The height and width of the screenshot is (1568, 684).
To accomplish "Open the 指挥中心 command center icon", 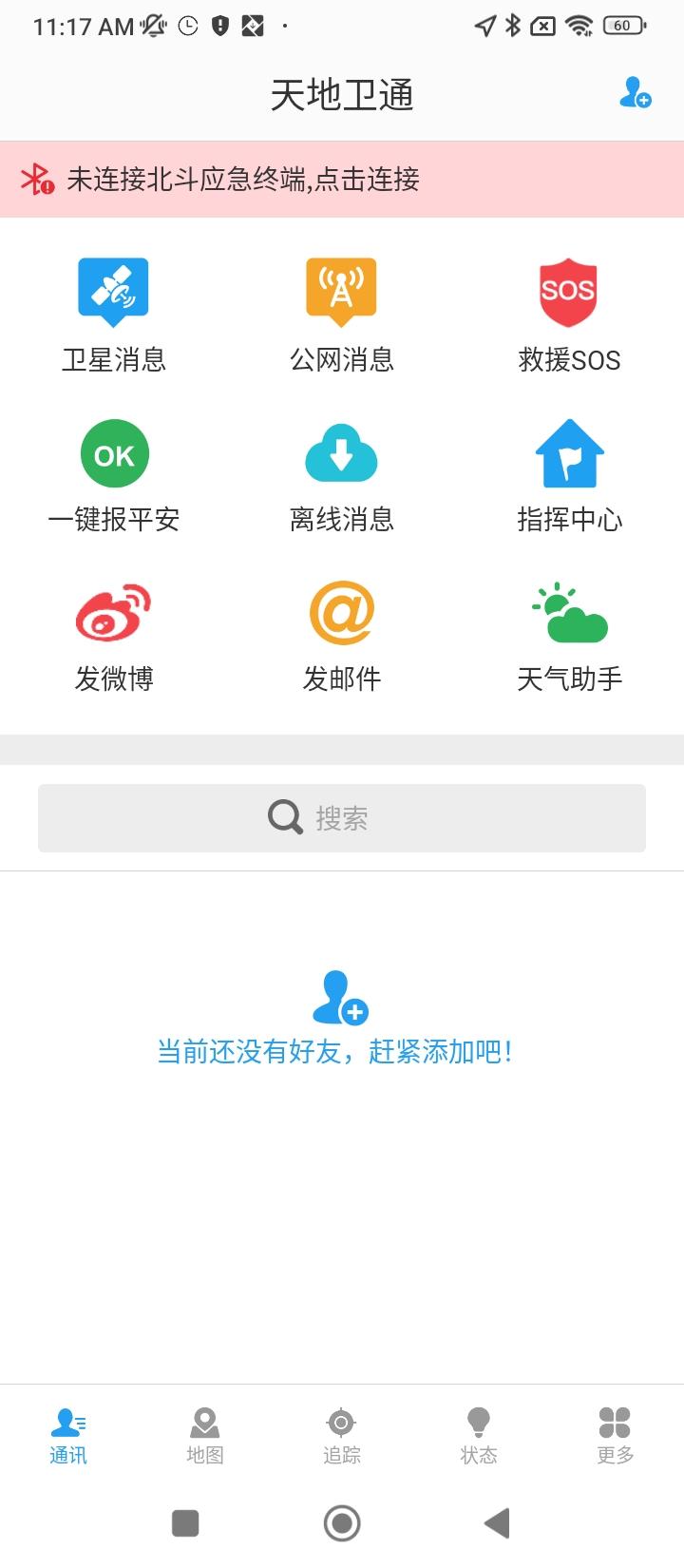I will (568, 453).
